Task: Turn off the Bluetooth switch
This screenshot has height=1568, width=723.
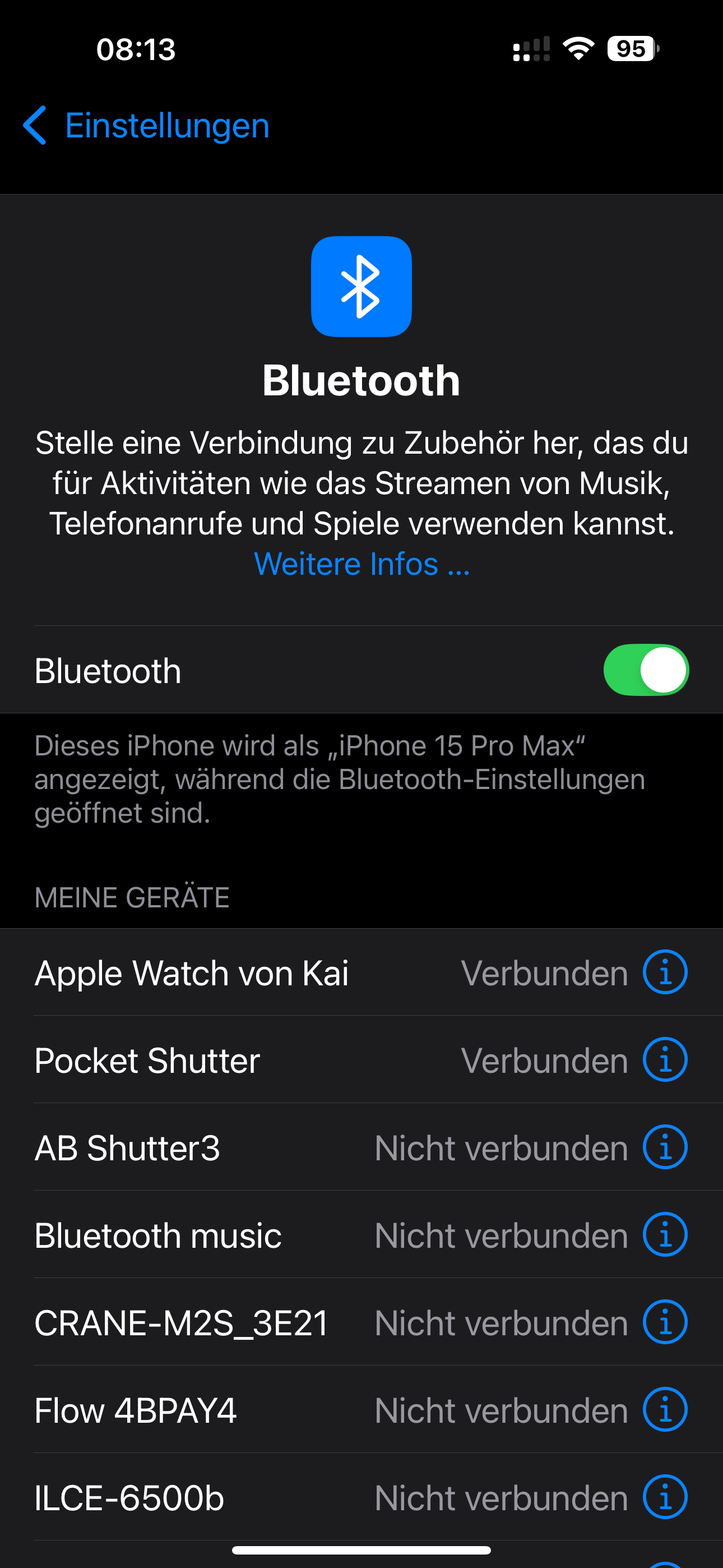Action: pyautogui.click(x=646, y=670)
